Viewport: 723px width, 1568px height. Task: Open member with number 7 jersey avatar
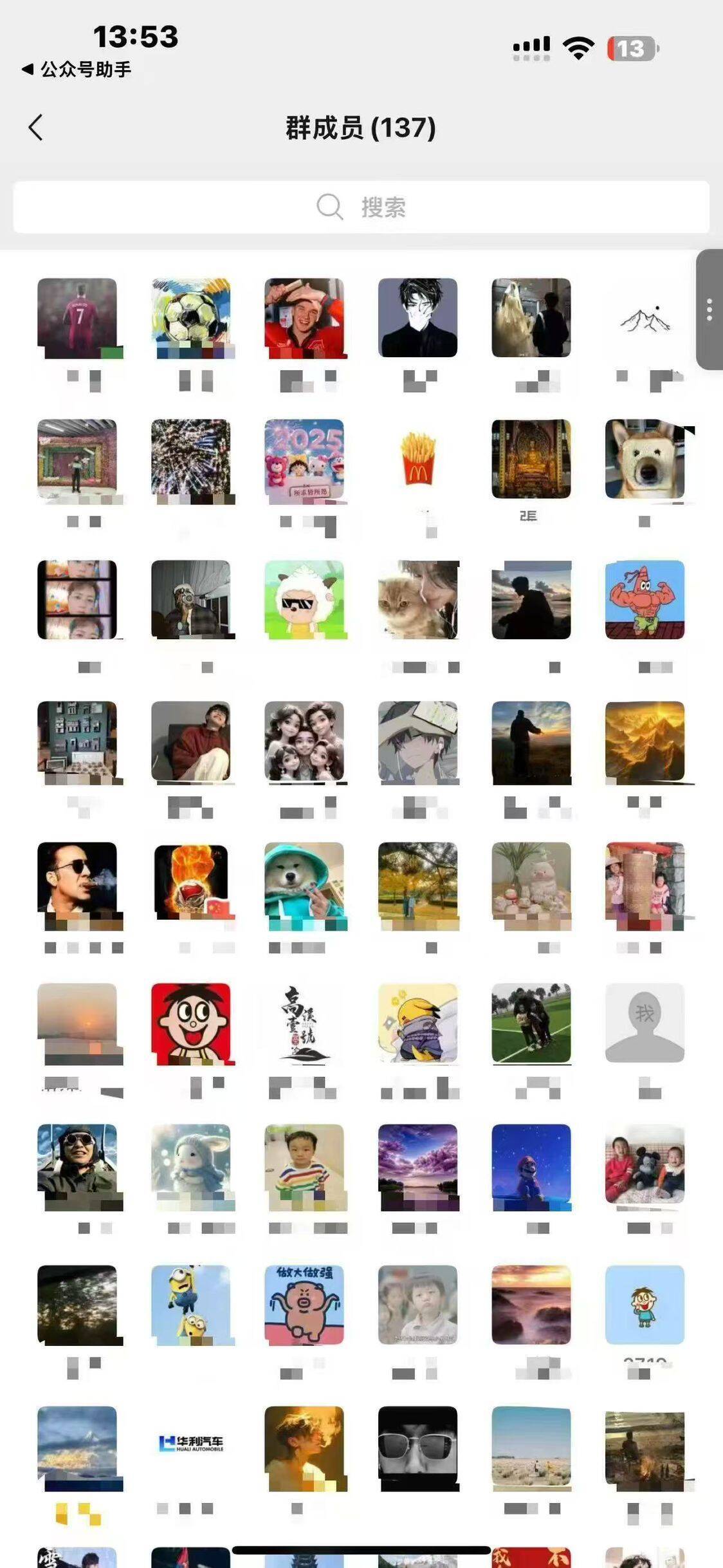(77, 317)
